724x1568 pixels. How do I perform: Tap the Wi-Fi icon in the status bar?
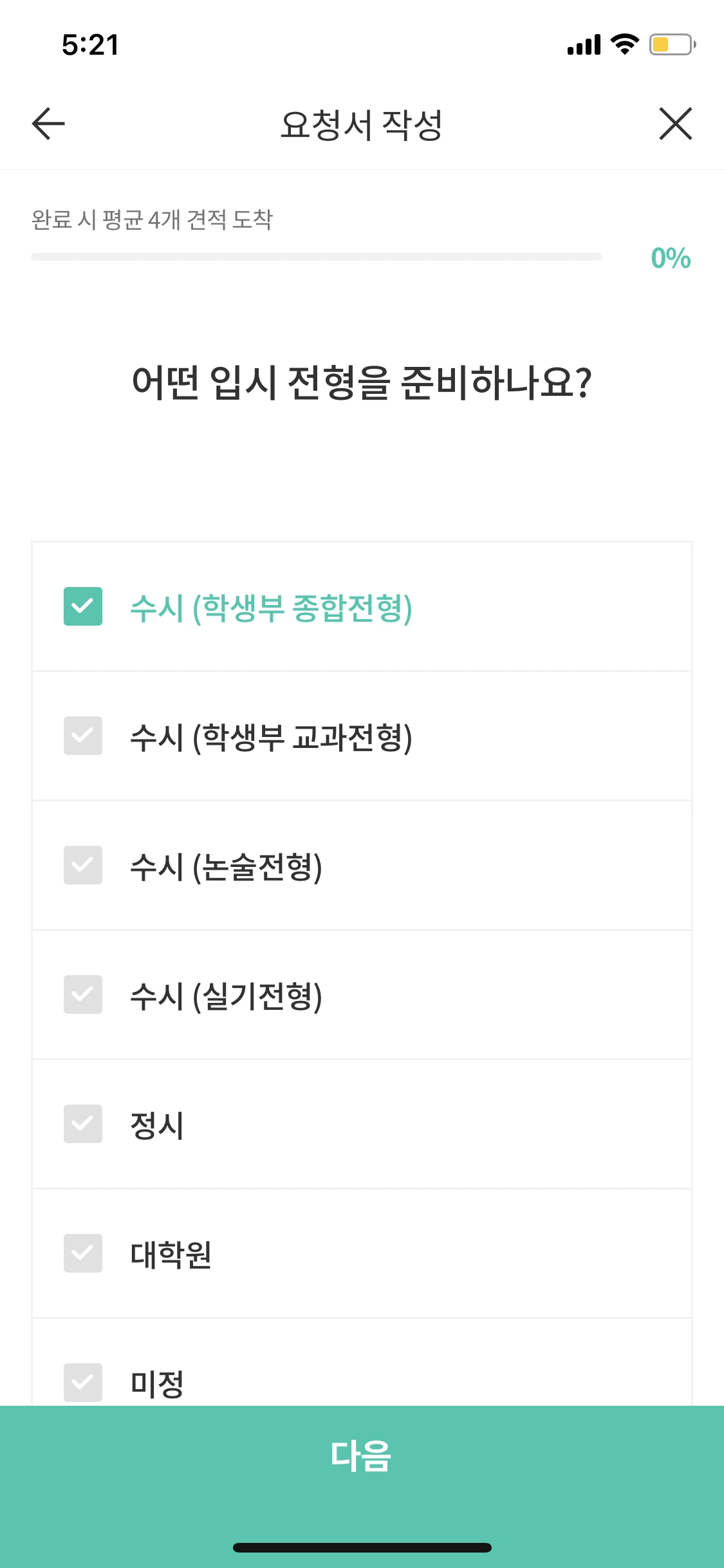point(622,44)
